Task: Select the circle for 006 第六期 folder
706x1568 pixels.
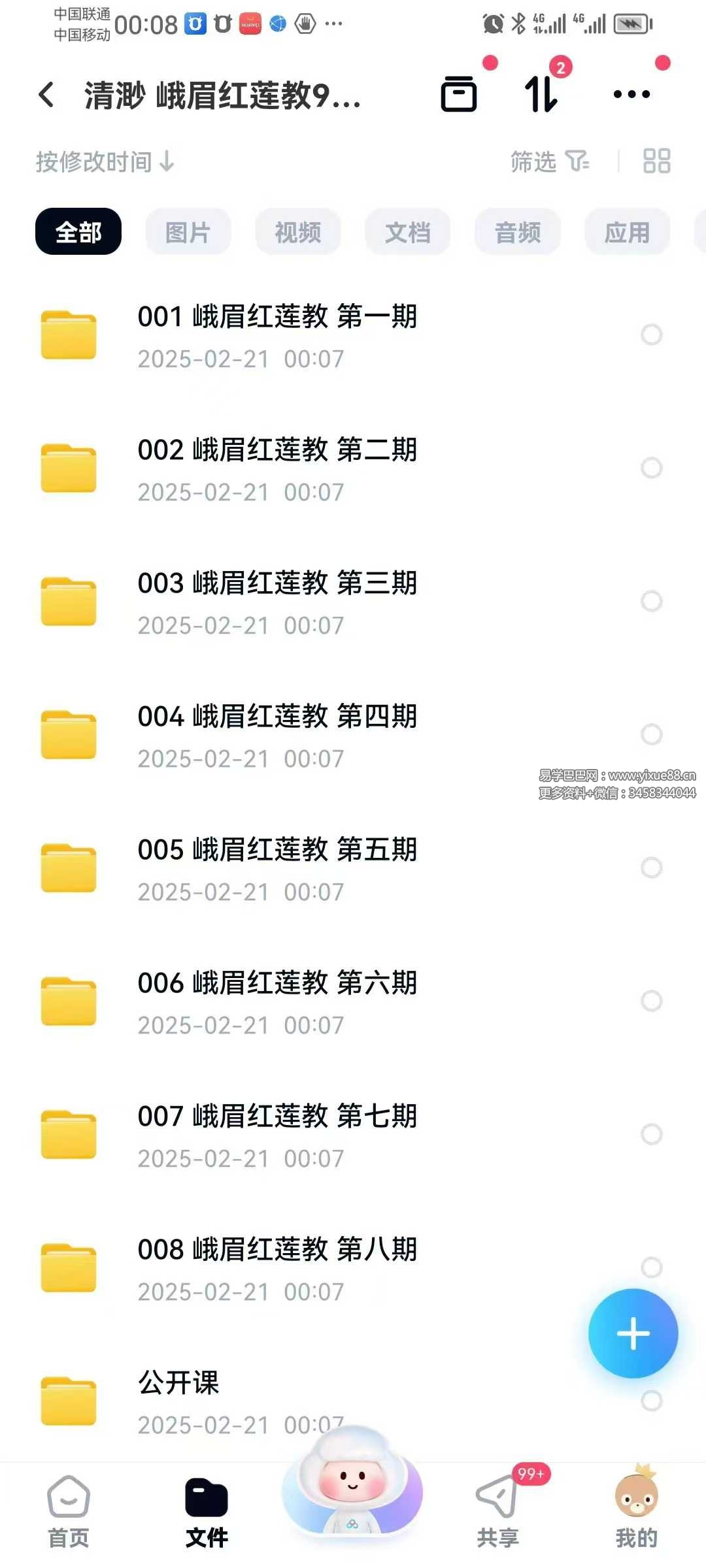Action: (651, 1001)
